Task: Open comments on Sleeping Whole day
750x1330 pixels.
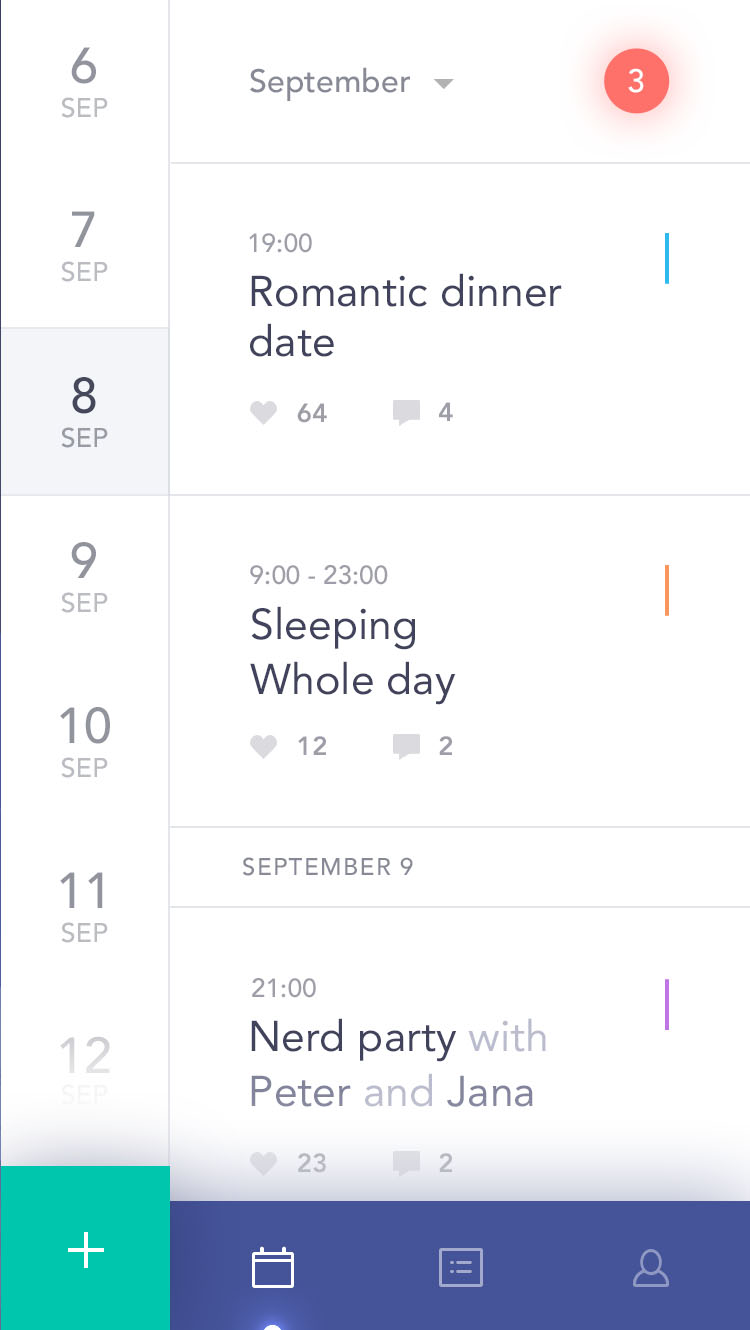Action: (406, 746)
